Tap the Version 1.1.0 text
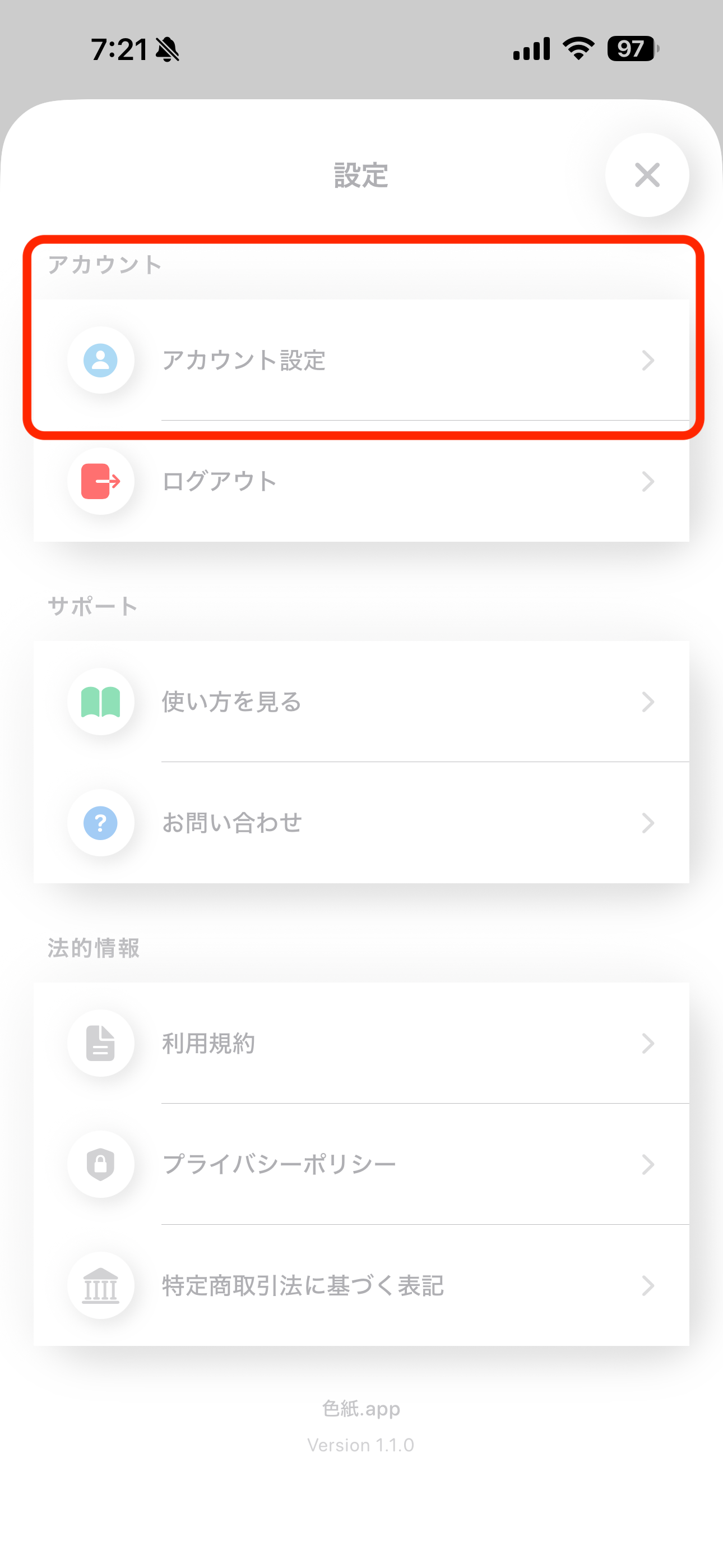The image size is (723, 1568). (x=361, y=1446)
